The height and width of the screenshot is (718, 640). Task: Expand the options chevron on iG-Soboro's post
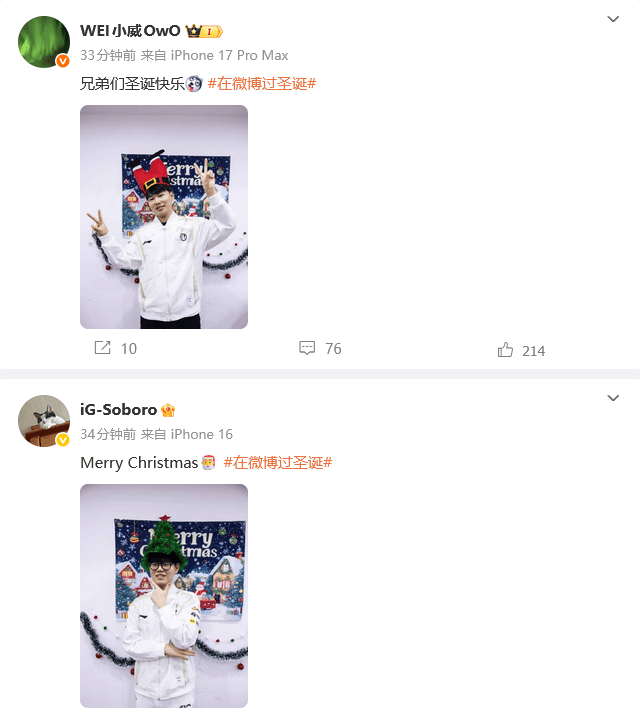(x=613, y=398)
